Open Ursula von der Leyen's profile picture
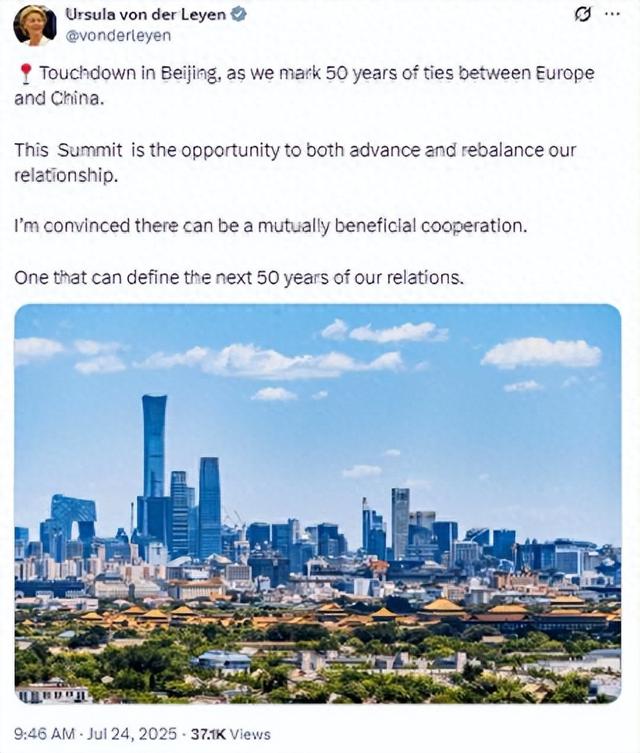 click(x=34, y=25)
